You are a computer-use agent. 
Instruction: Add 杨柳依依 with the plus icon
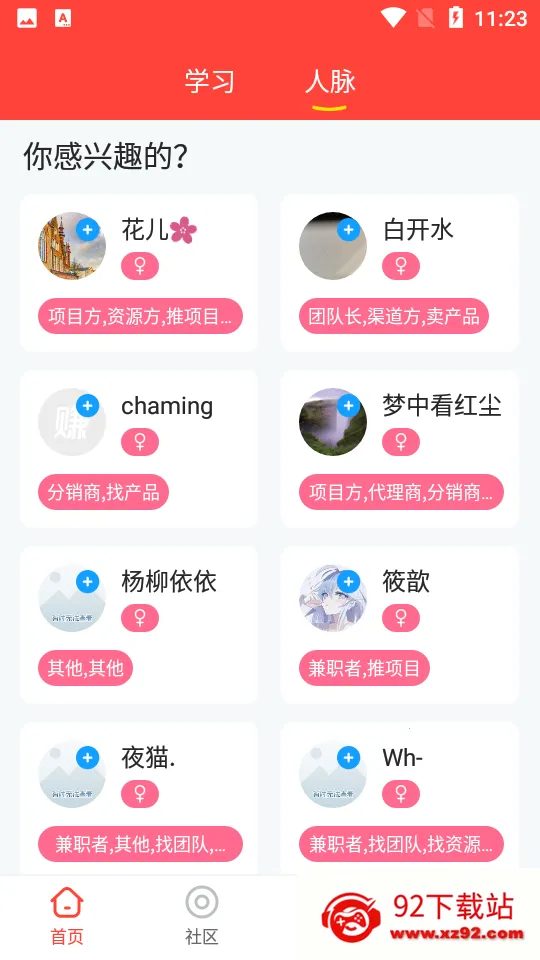pyautogui.click(x=88, y=582)
